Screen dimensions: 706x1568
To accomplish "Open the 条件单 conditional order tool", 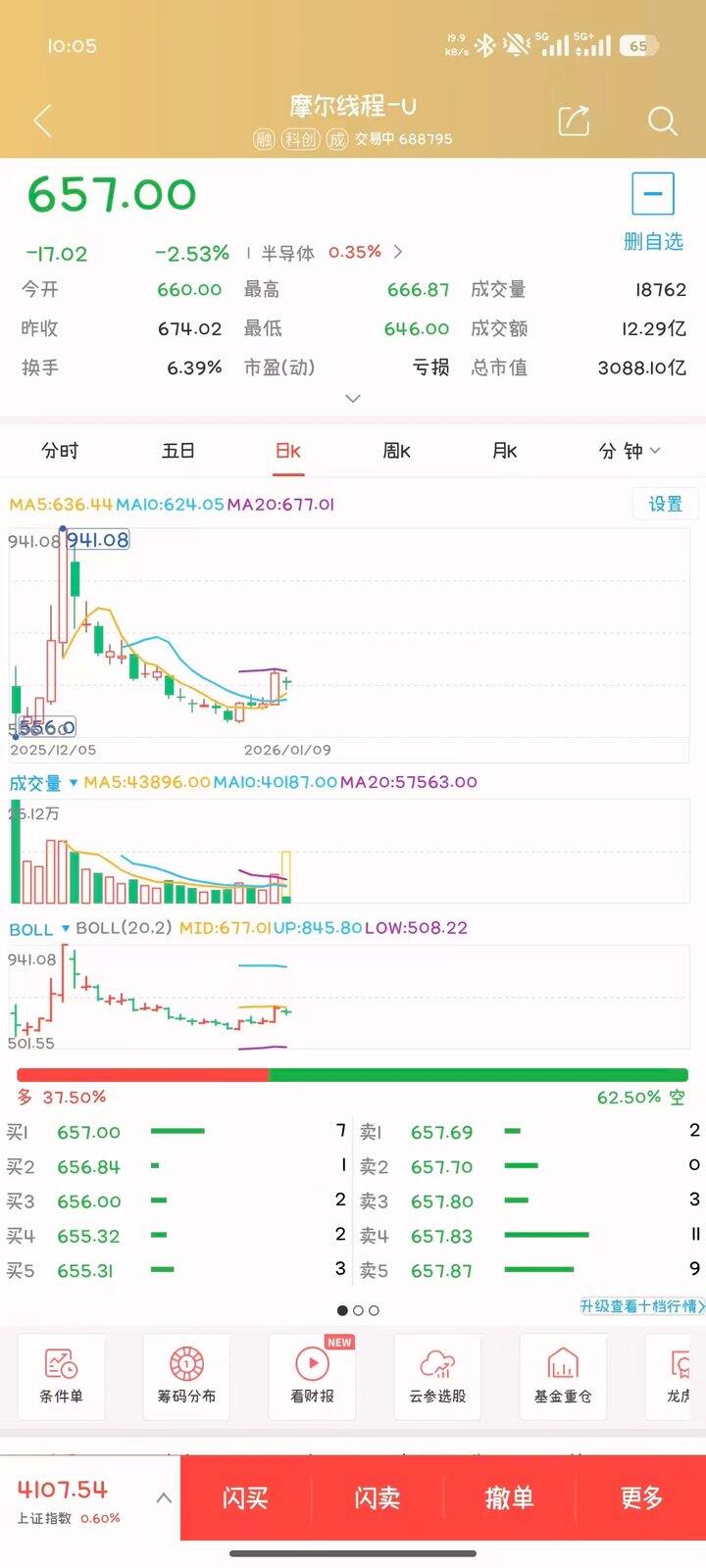I will [61, 1376].
